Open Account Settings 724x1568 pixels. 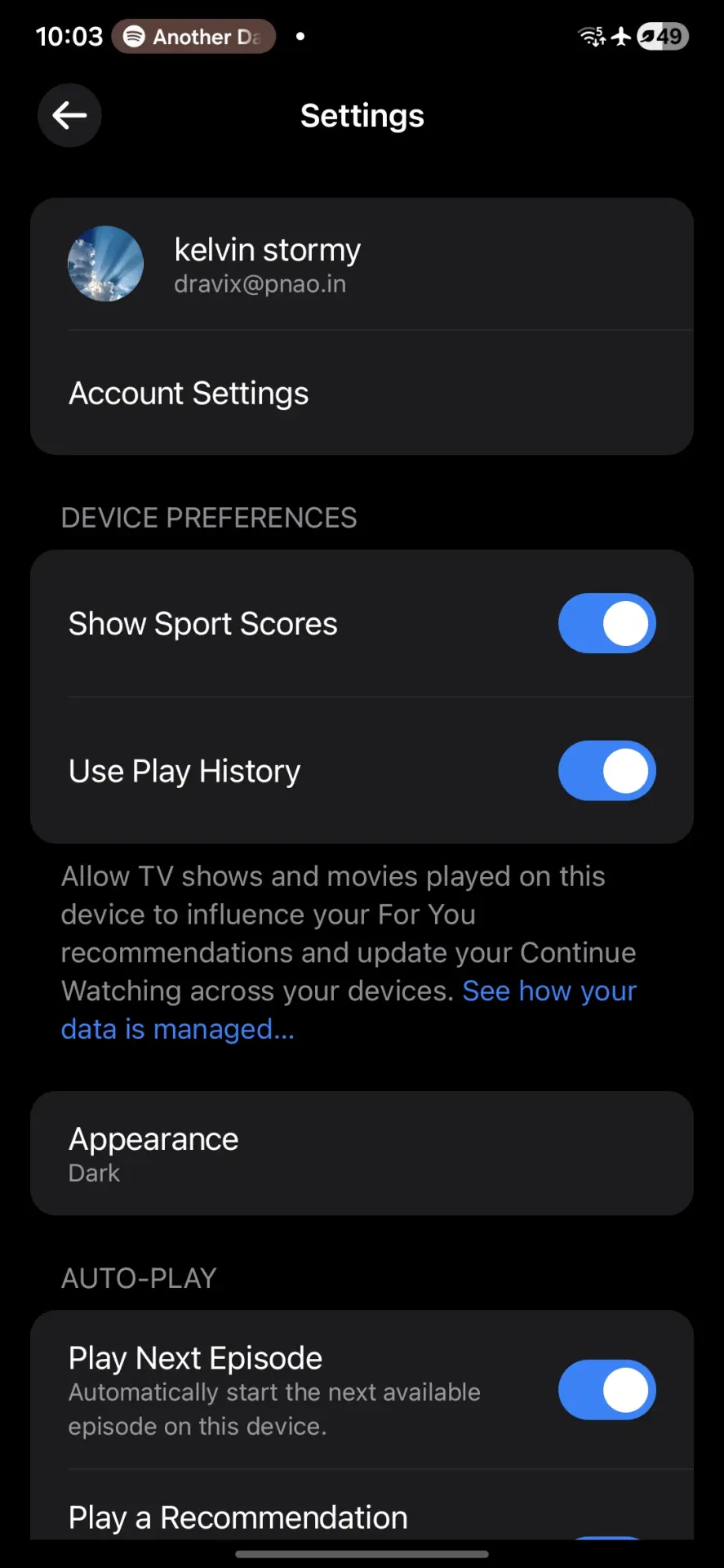click(362, 393)
